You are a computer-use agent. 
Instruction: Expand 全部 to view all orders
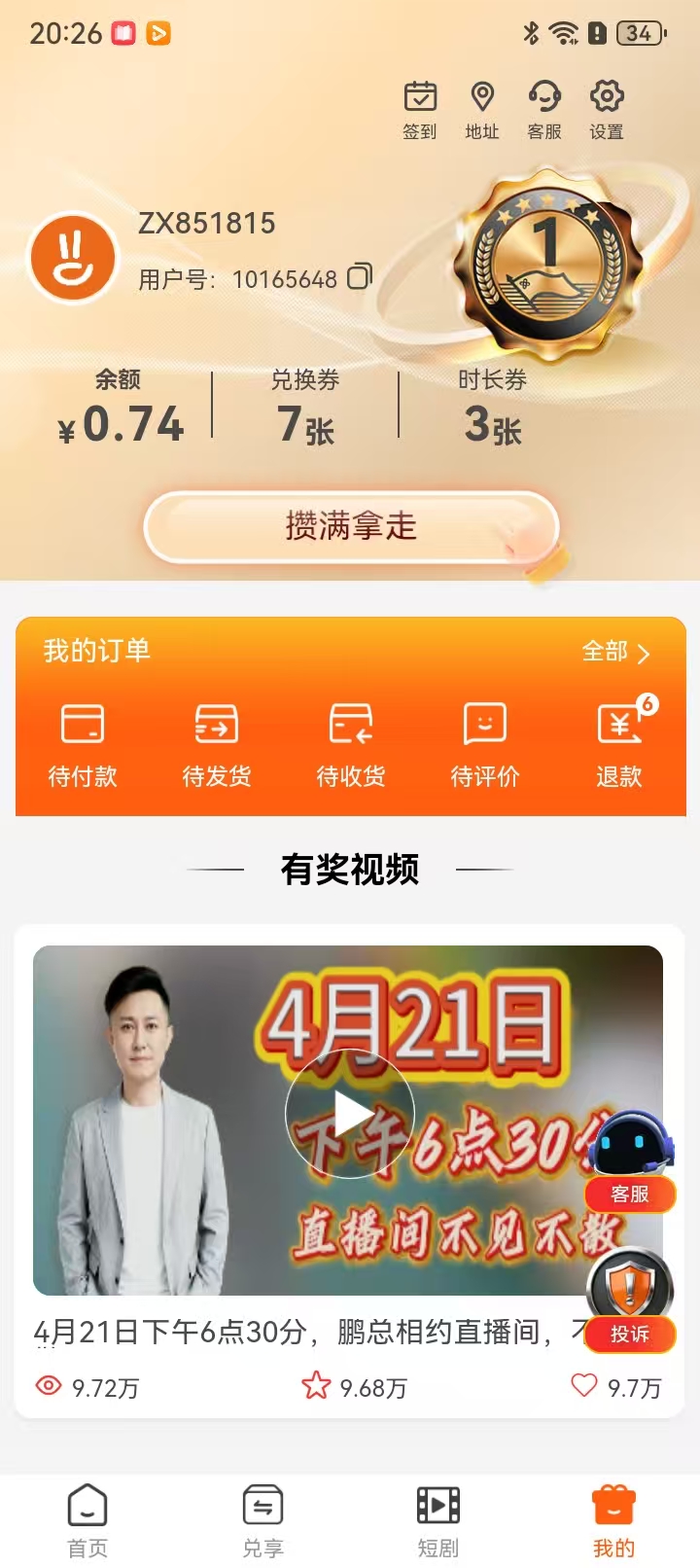pyautogui.click(x=615, y=654)
